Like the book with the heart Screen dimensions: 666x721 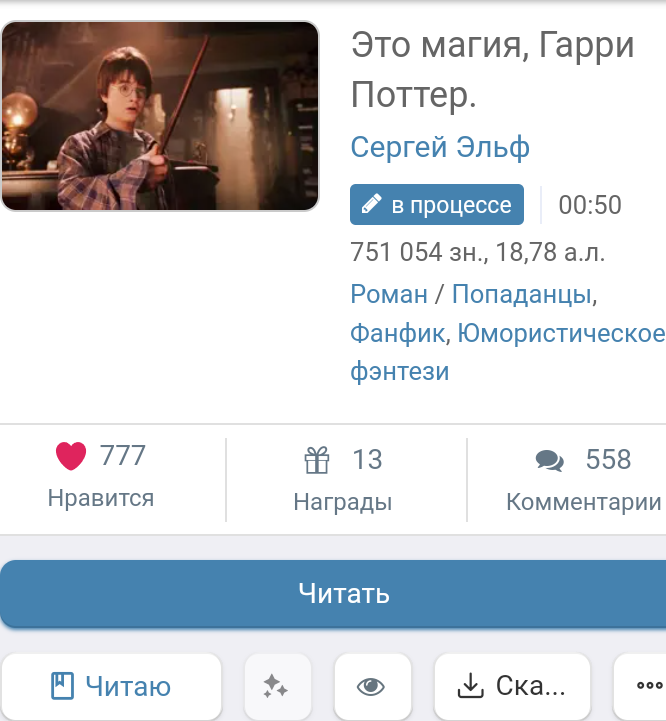[71, 457]
